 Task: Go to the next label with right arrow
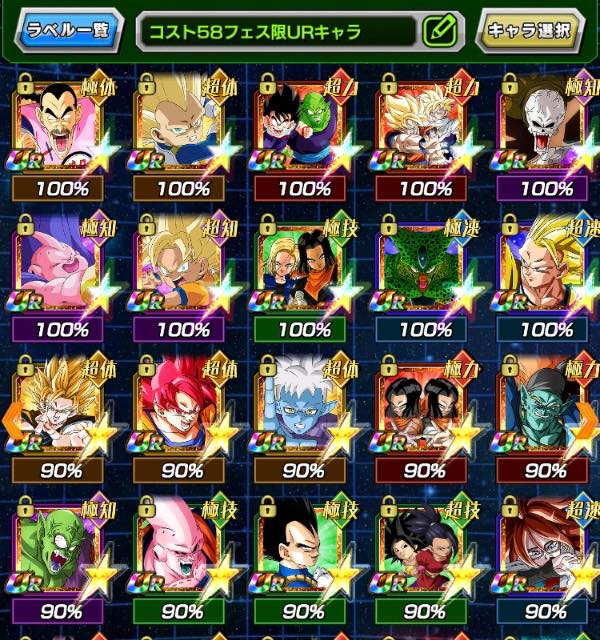coord(588,418)
